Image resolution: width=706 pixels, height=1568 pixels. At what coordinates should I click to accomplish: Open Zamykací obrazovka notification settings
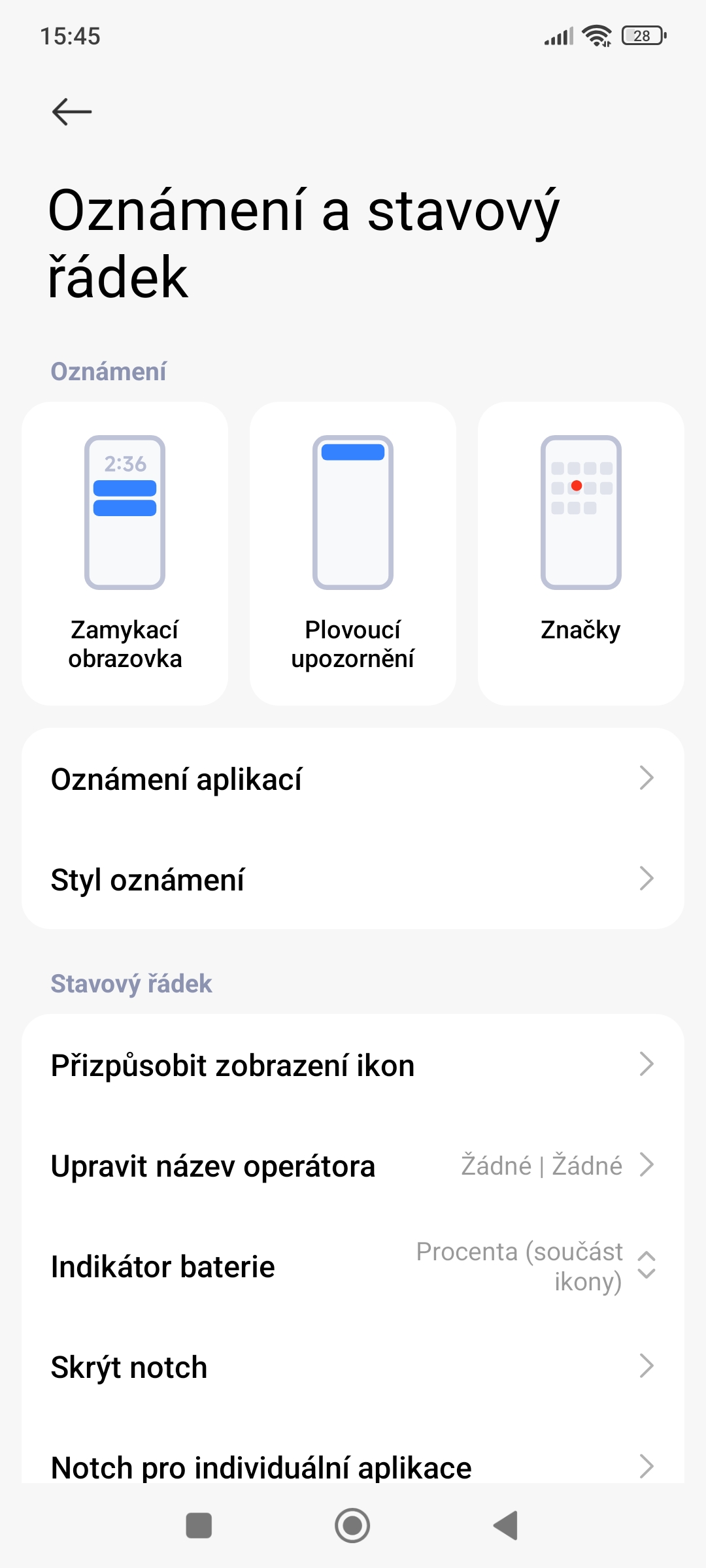click(125, 553)
